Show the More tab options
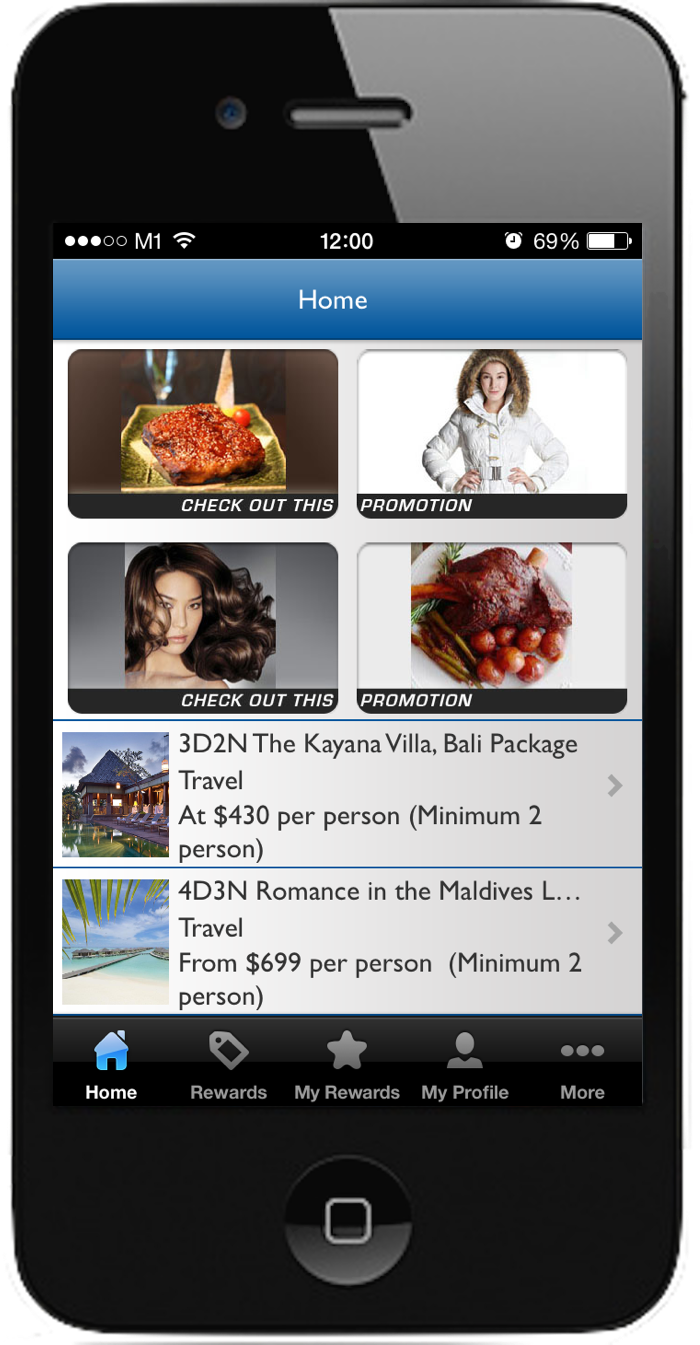The height and width of the screenshot is (1345, 700). tap(583, 1063)
